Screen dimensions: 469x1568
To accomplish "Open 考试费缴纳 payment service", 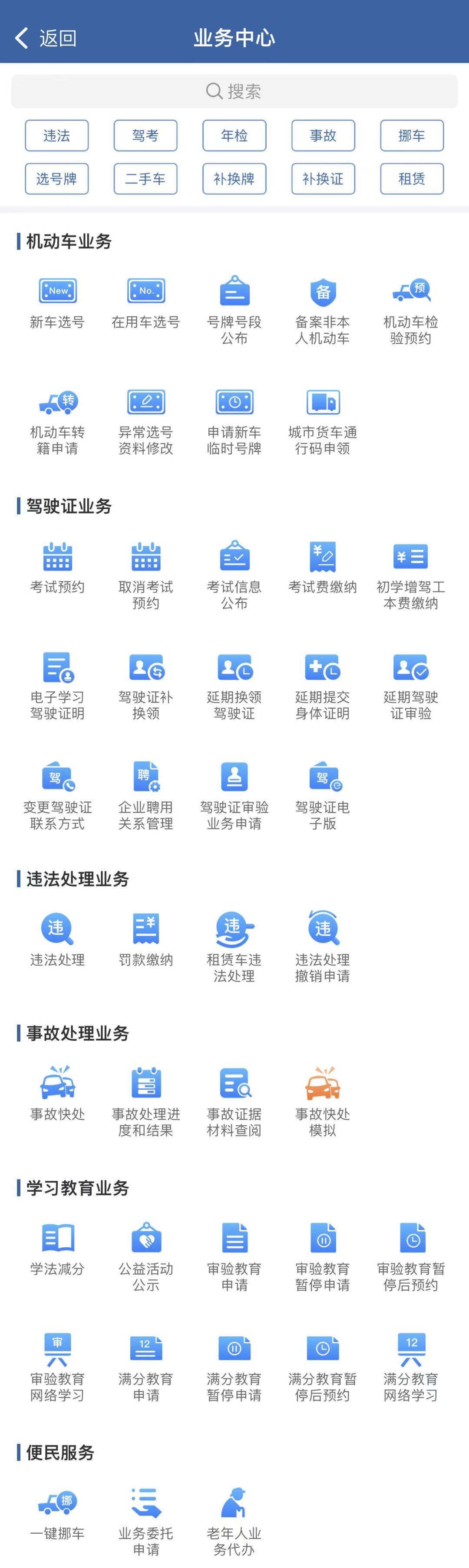I will (x=323, y=568).
